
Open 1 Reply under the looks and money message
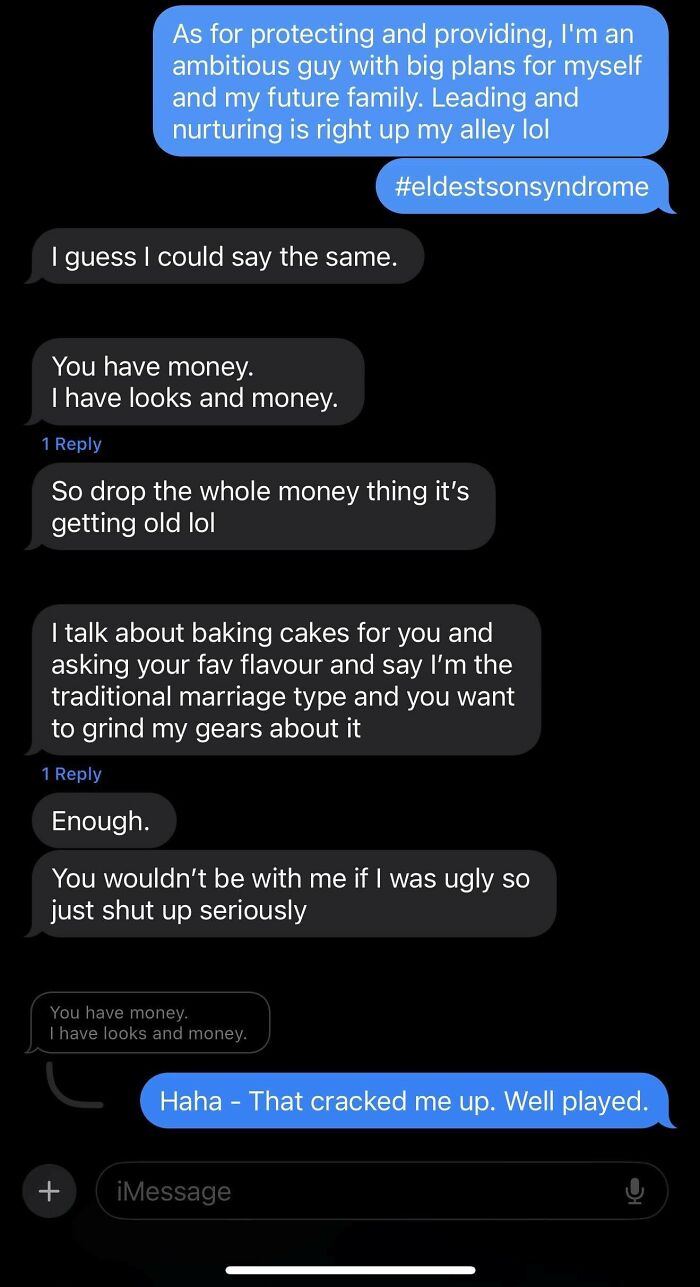click(72, 444)
